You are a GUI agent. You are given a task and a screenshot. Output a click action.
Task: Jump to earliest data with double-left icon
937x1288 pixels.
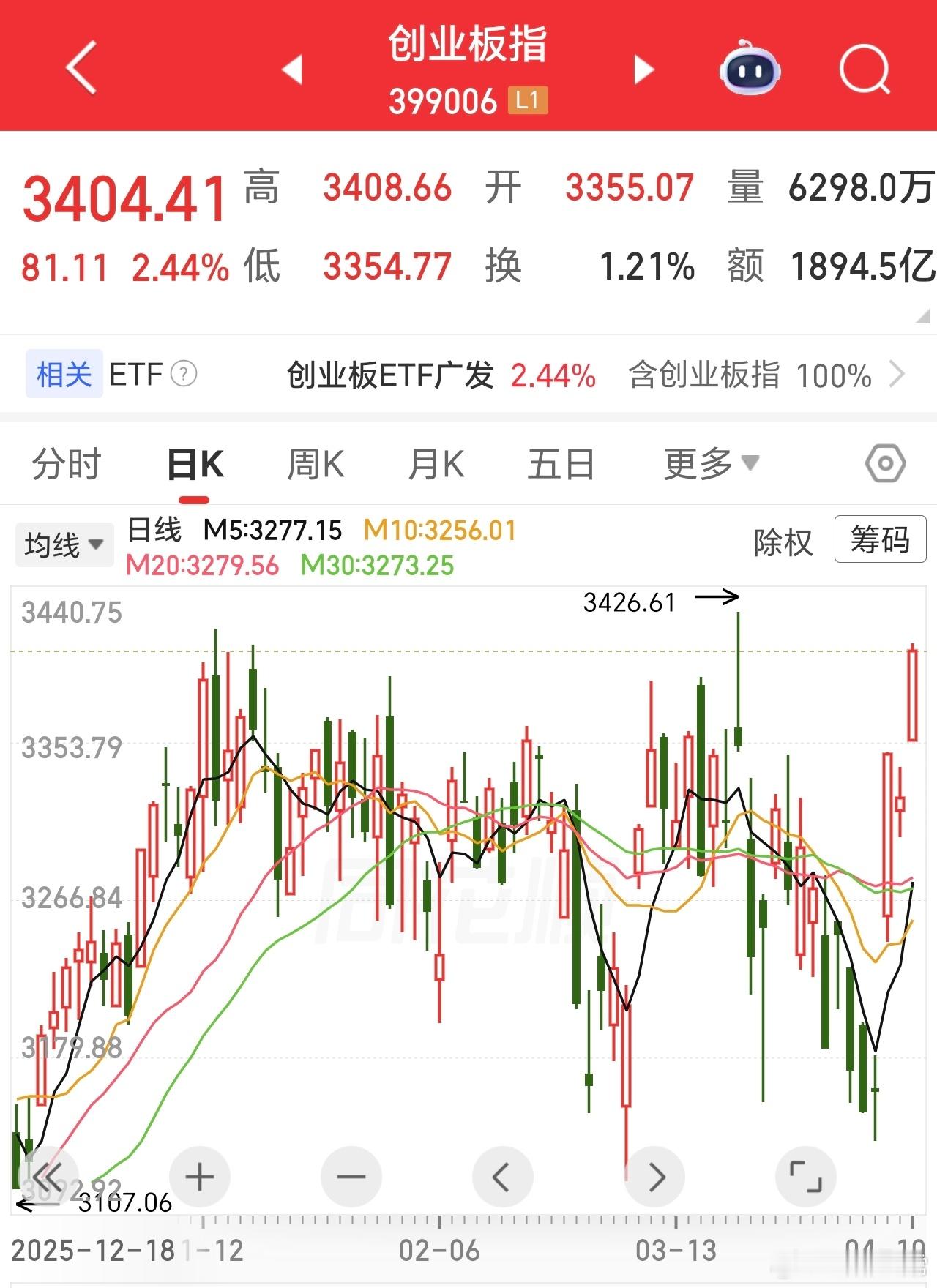50,1177
